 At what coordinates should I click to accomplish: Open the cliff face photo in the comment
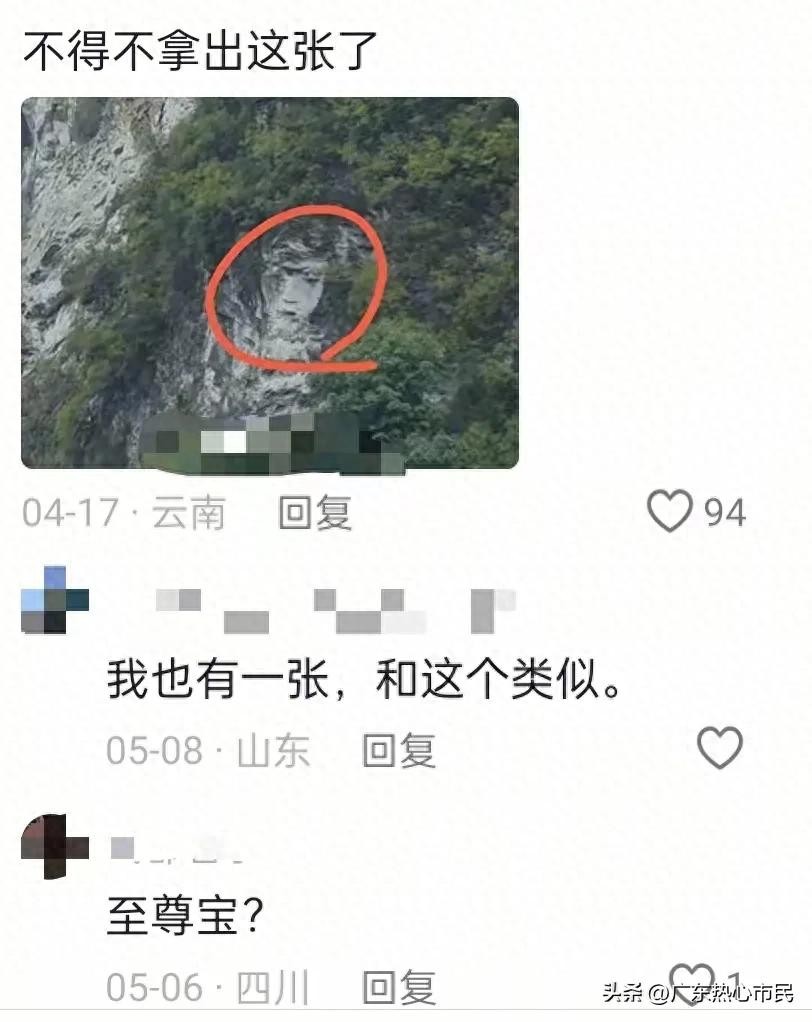[x=270, y=283]
